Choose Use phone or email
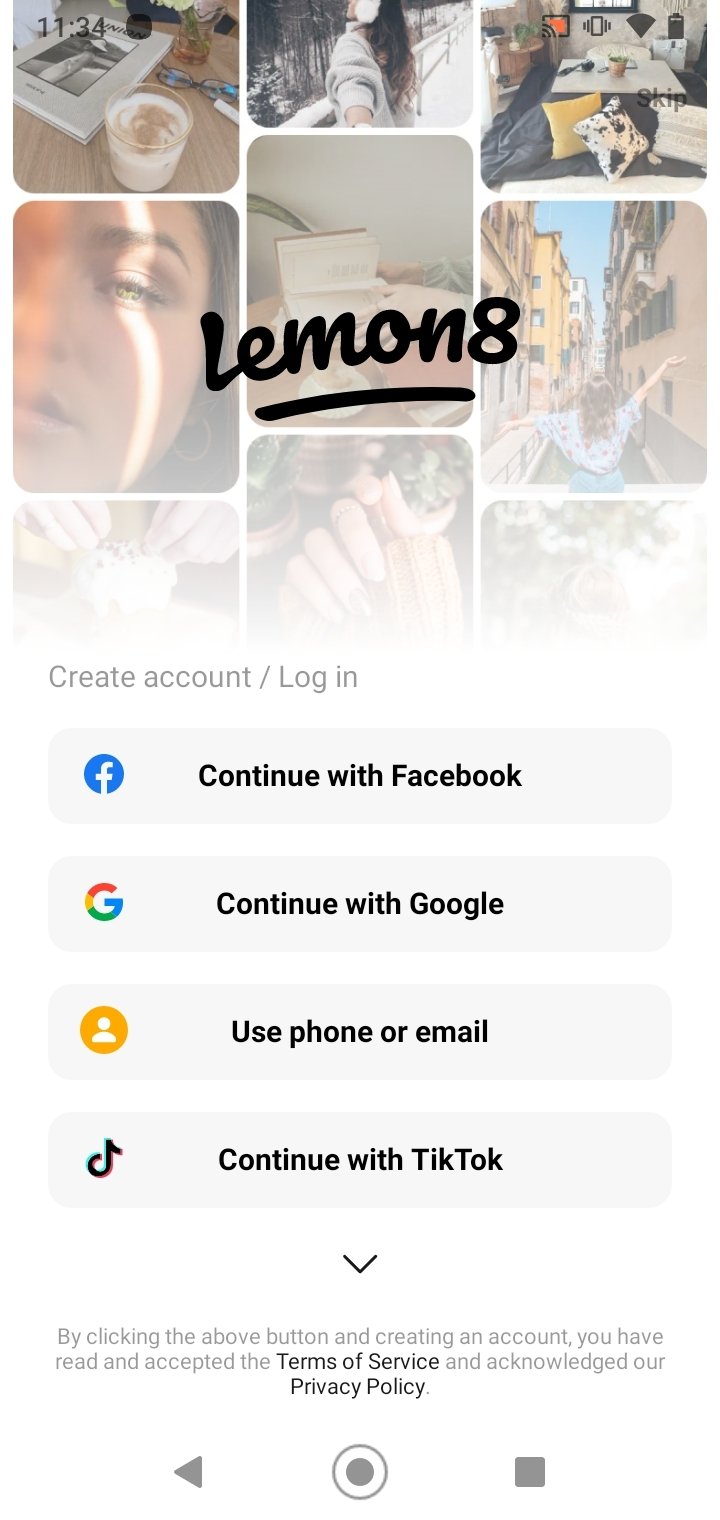 pyautogui.click(x=360, y=1032)
